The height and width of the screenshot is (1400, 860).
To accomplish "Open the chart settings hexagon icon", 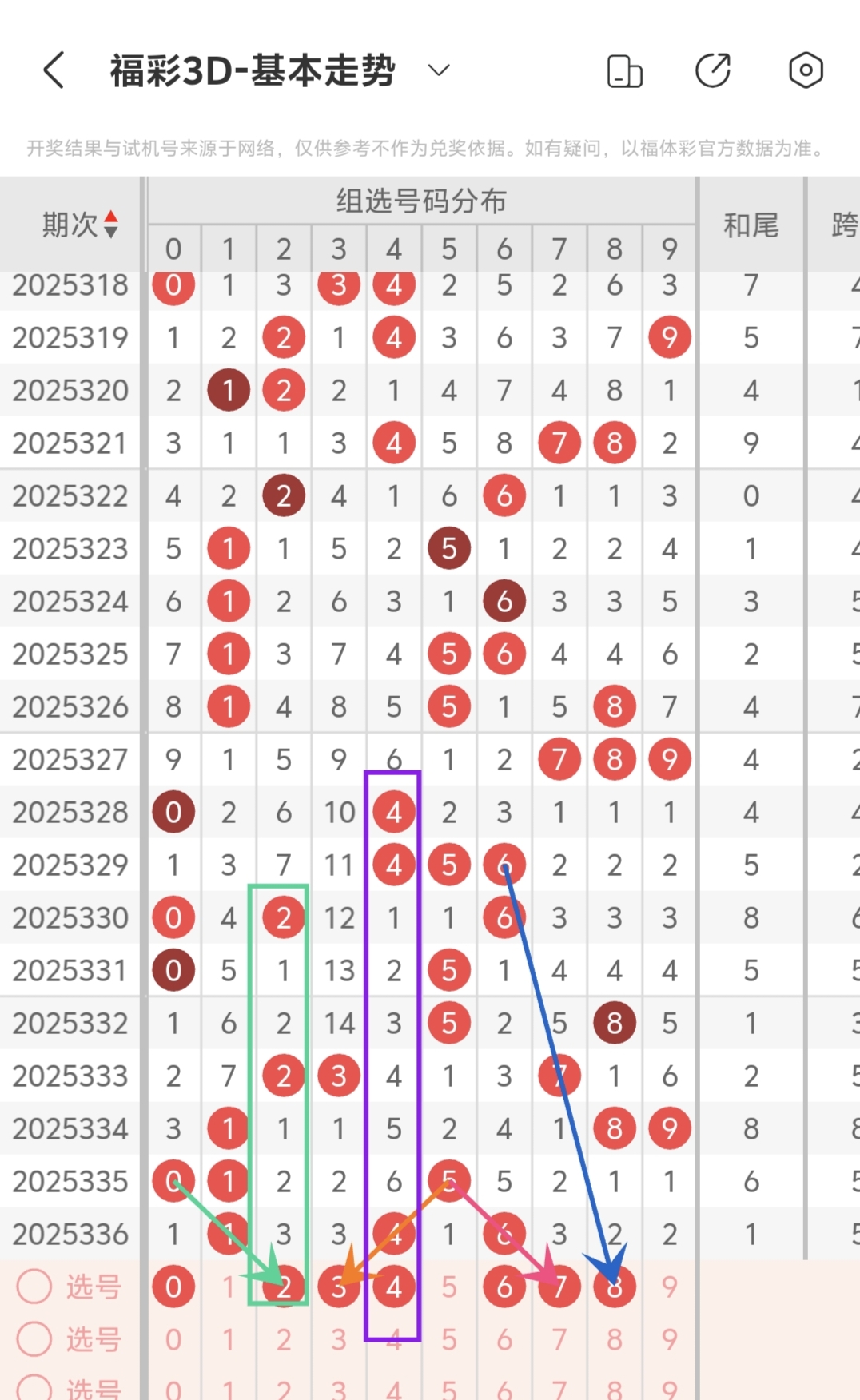I will click(805, 70).
